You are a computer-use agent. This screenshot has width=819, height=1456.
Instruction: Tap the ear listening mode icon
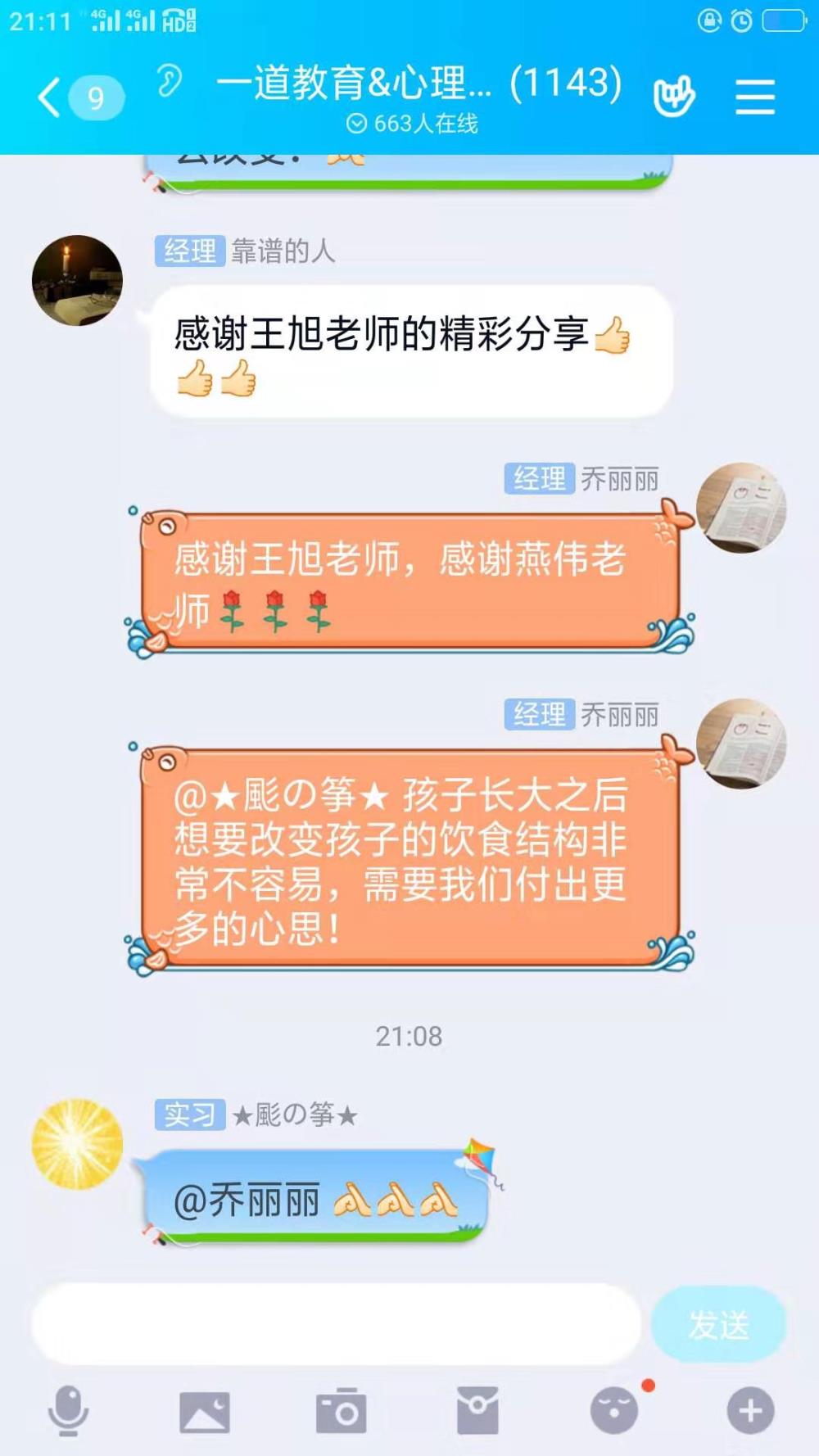click(170, 80)
